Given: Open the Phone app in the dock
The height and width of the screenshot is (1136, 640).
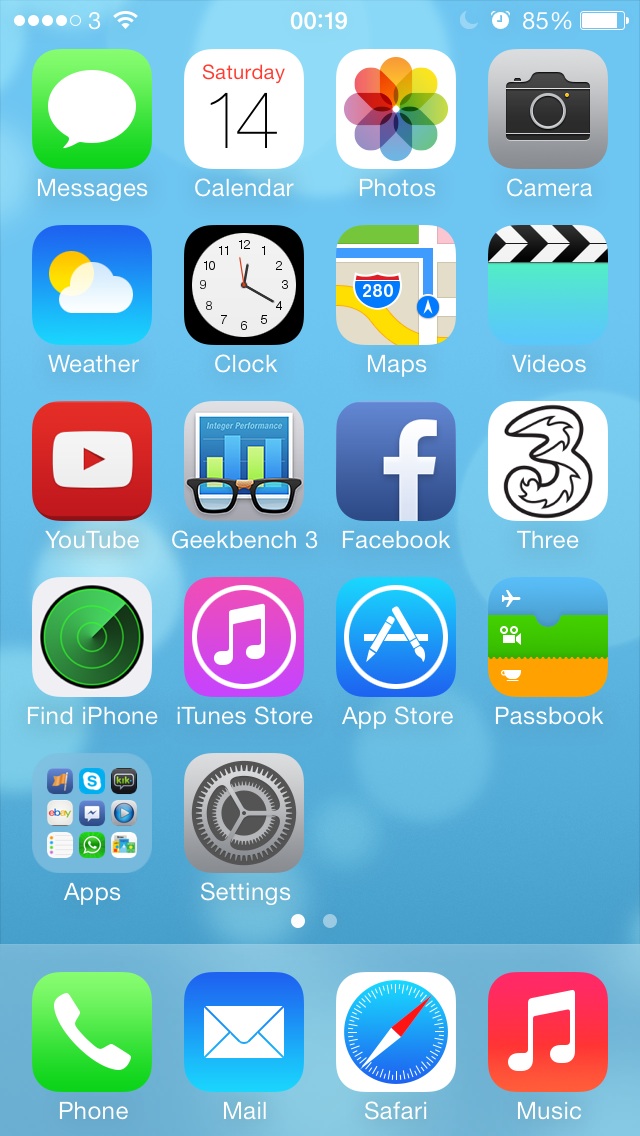Looking at the screenshot, I should pyautogui.click(x=92, y=1032).
